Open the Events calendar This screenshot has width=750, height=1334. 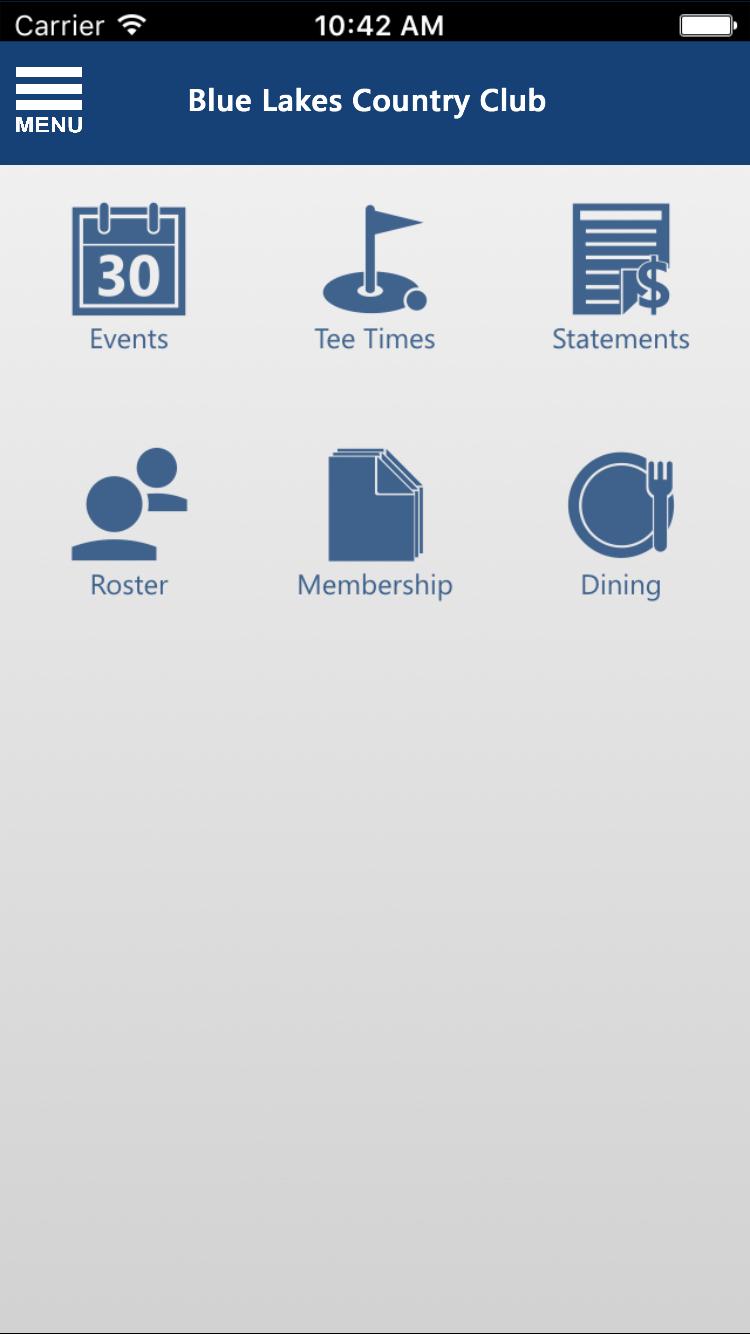[x=129, y=277]
